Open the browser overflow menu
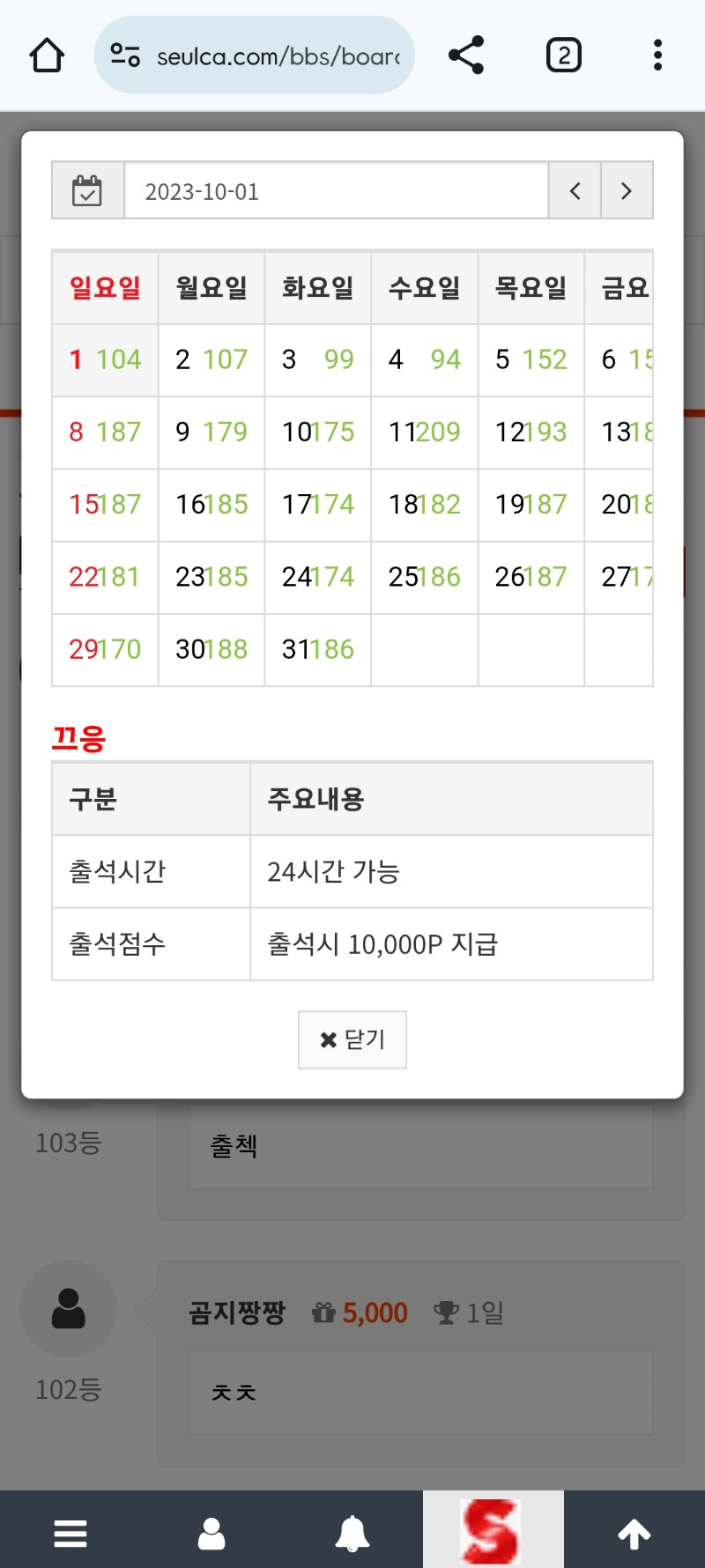 coord(657,55)
